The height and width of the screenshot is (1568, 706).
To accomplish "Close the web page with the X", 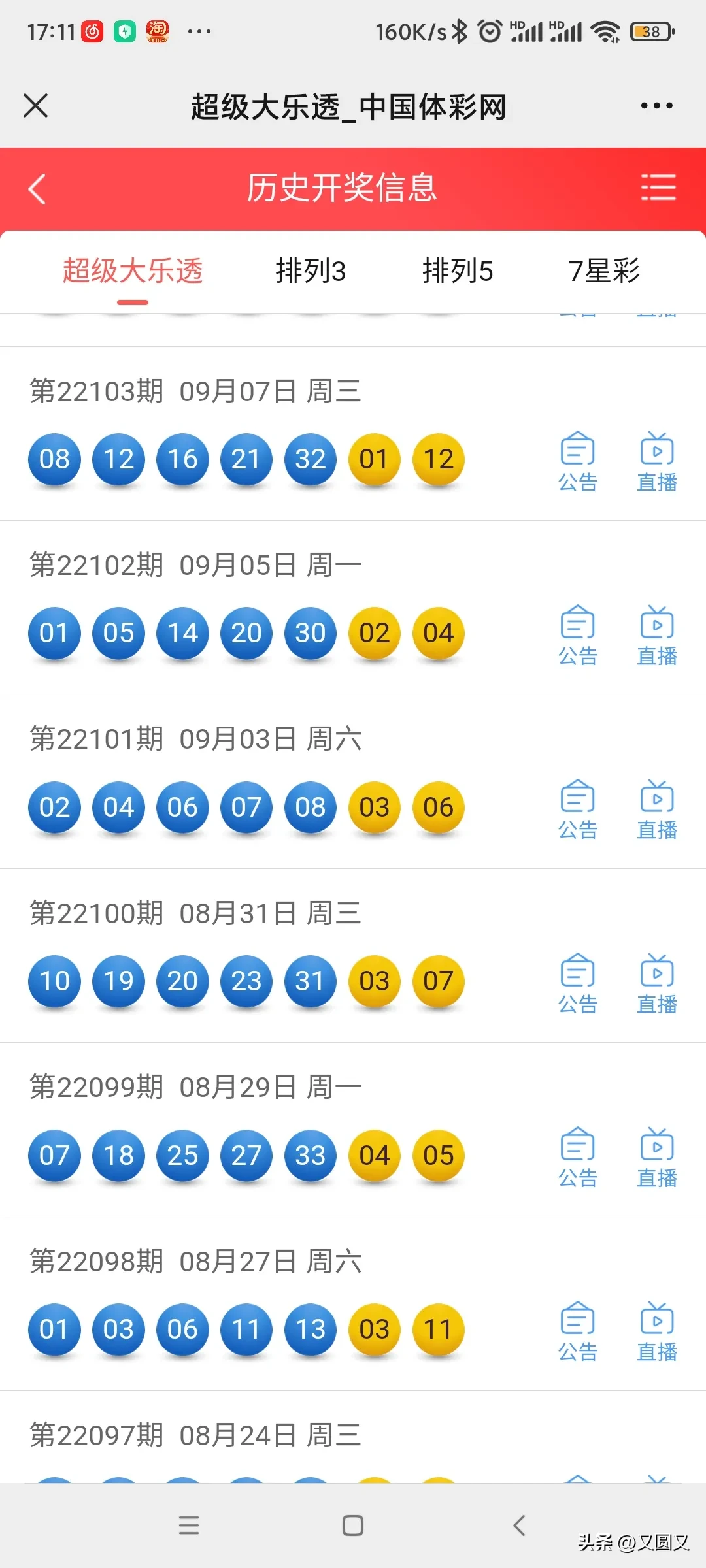I will [x=36, y=106].
